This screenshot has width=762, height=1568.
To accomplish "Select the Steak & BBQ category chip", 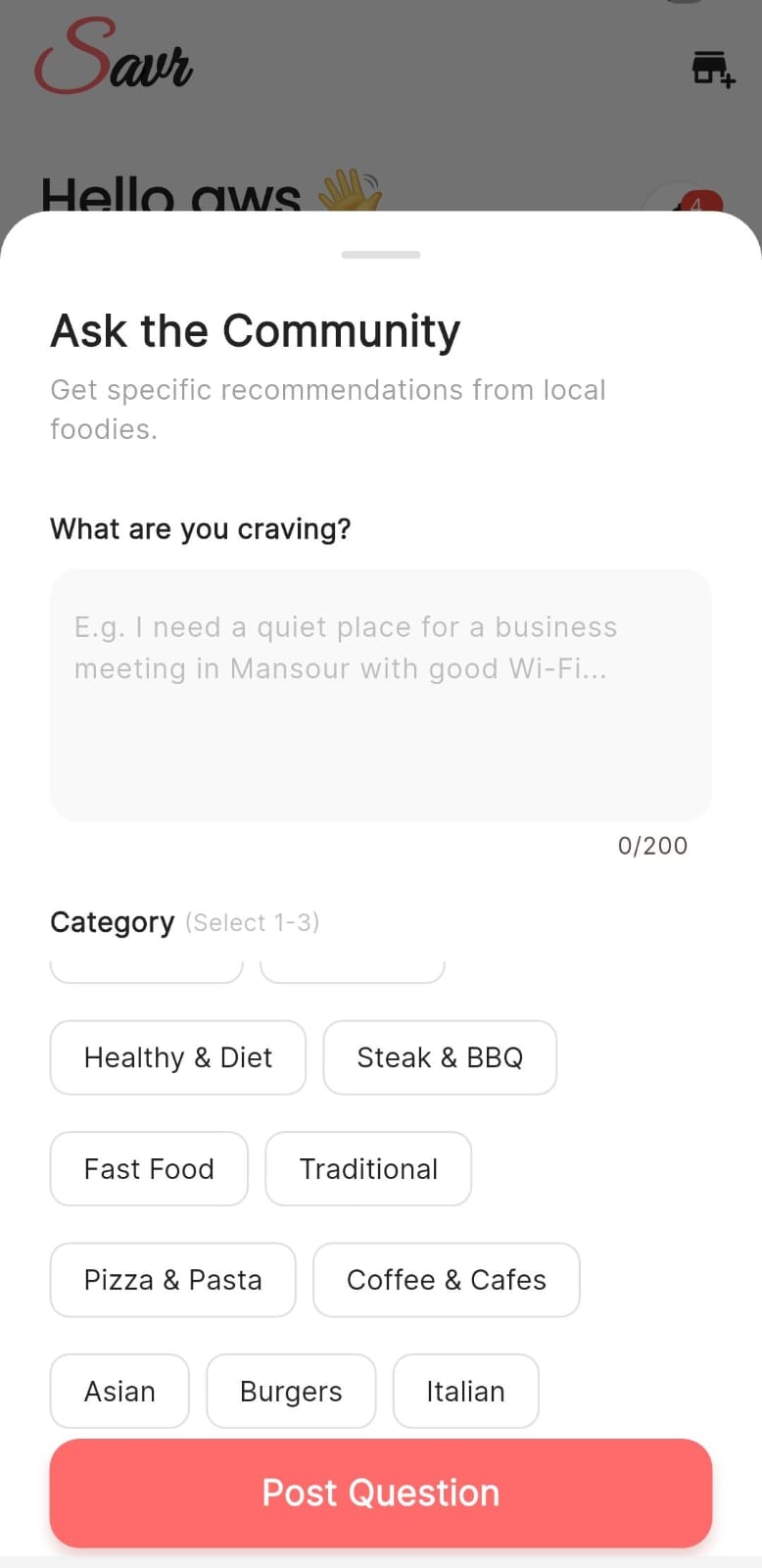I will tap(440, 1057).
